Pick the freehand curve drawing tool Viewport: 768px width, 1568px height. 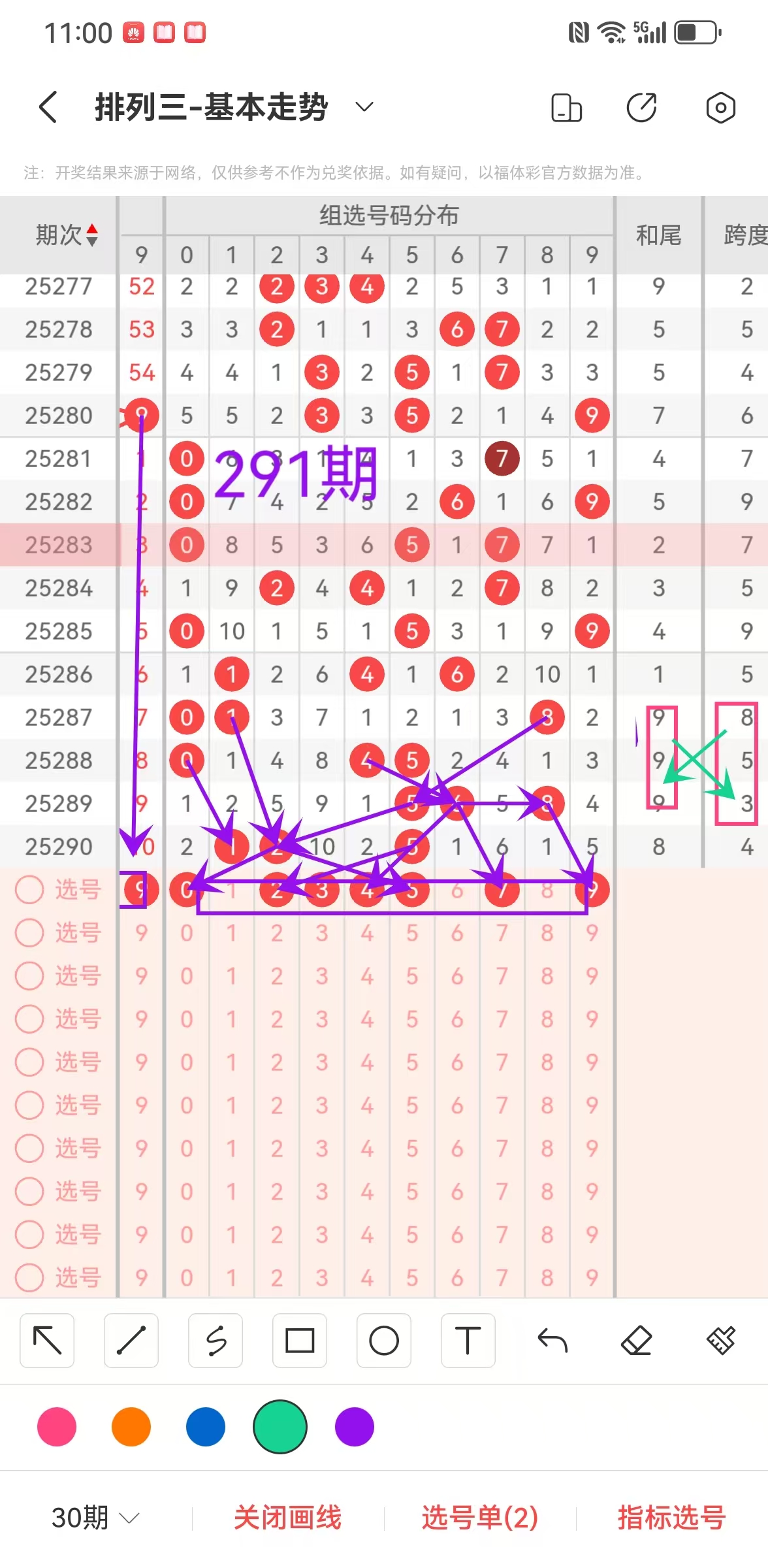tap(216, 1341)
